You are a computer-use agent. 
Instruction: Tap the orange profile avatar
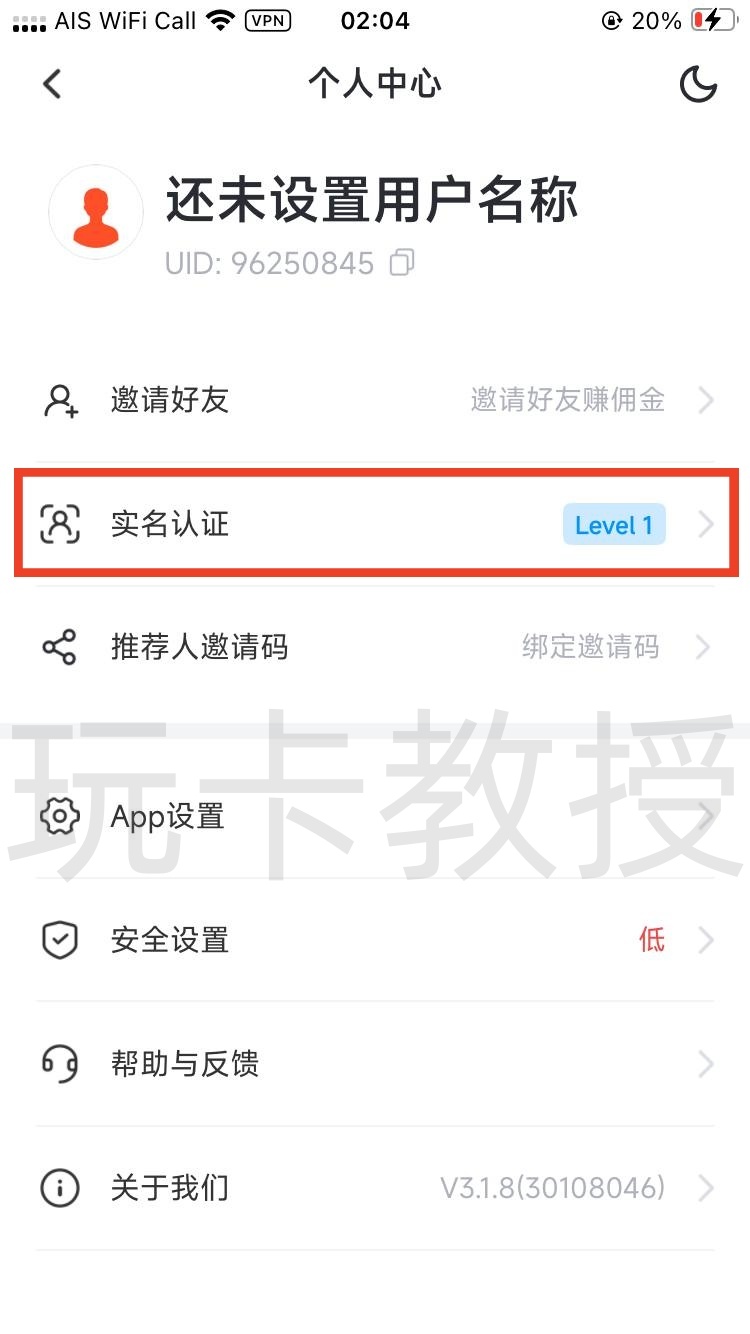pyautogui.click(x=96, y=212)
